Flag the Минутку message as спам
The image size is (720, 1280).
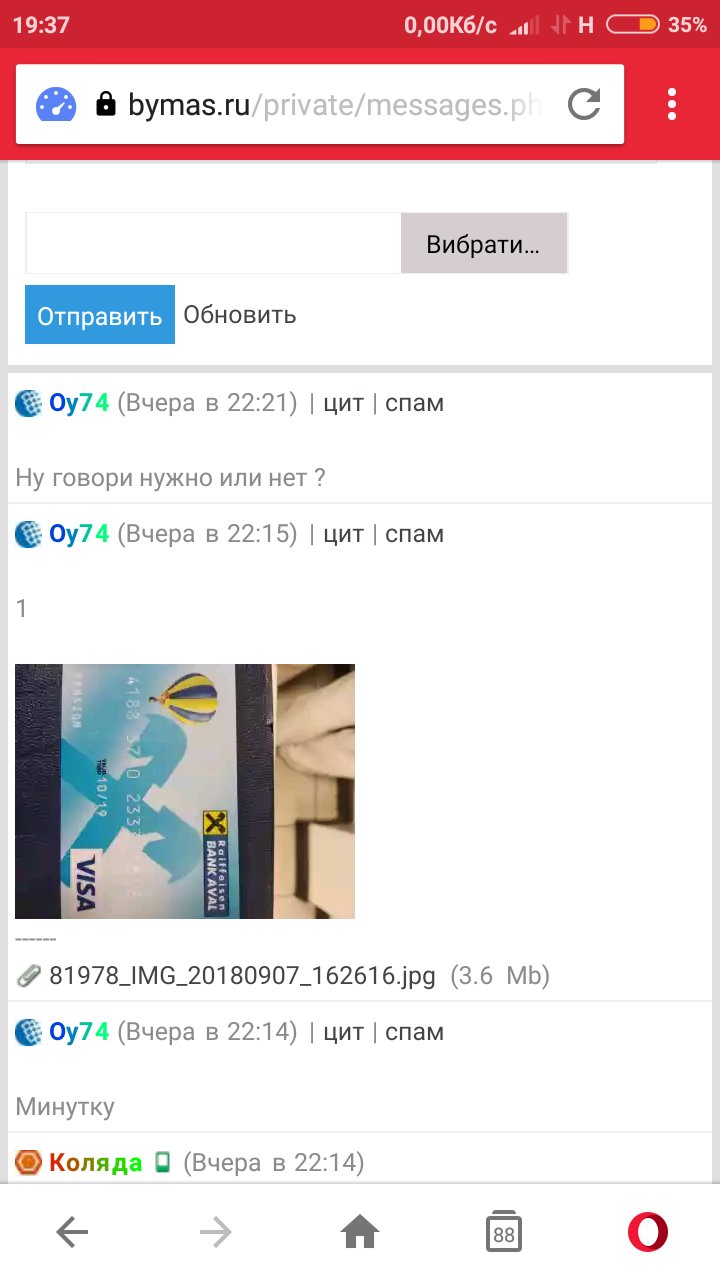[414, 1032]
